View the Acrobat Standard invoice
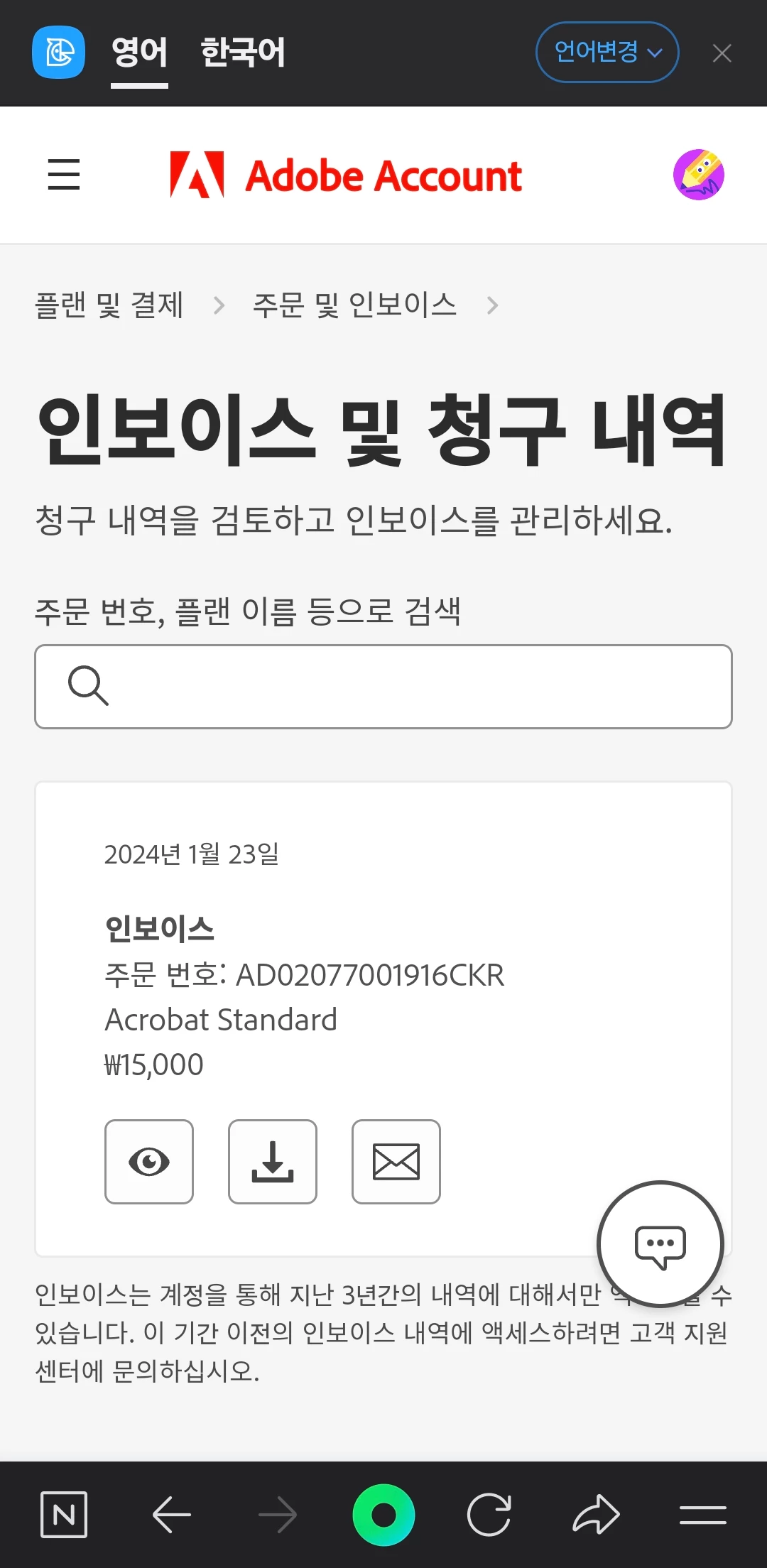Image resolution: width=767 pixels, height=1568 pixels. tap(149, 1162)
